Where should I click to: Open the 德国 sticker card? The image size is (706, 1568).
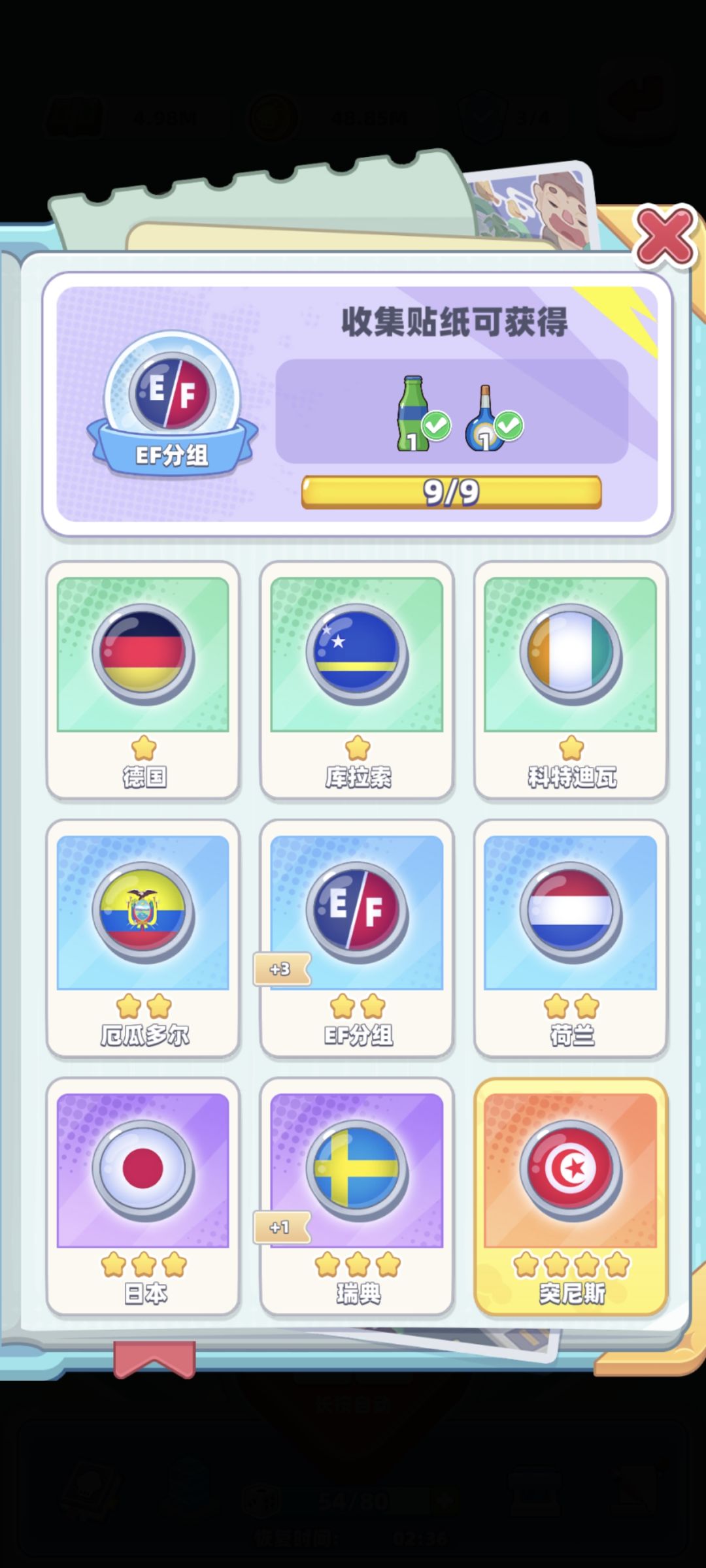pos(143,680)
